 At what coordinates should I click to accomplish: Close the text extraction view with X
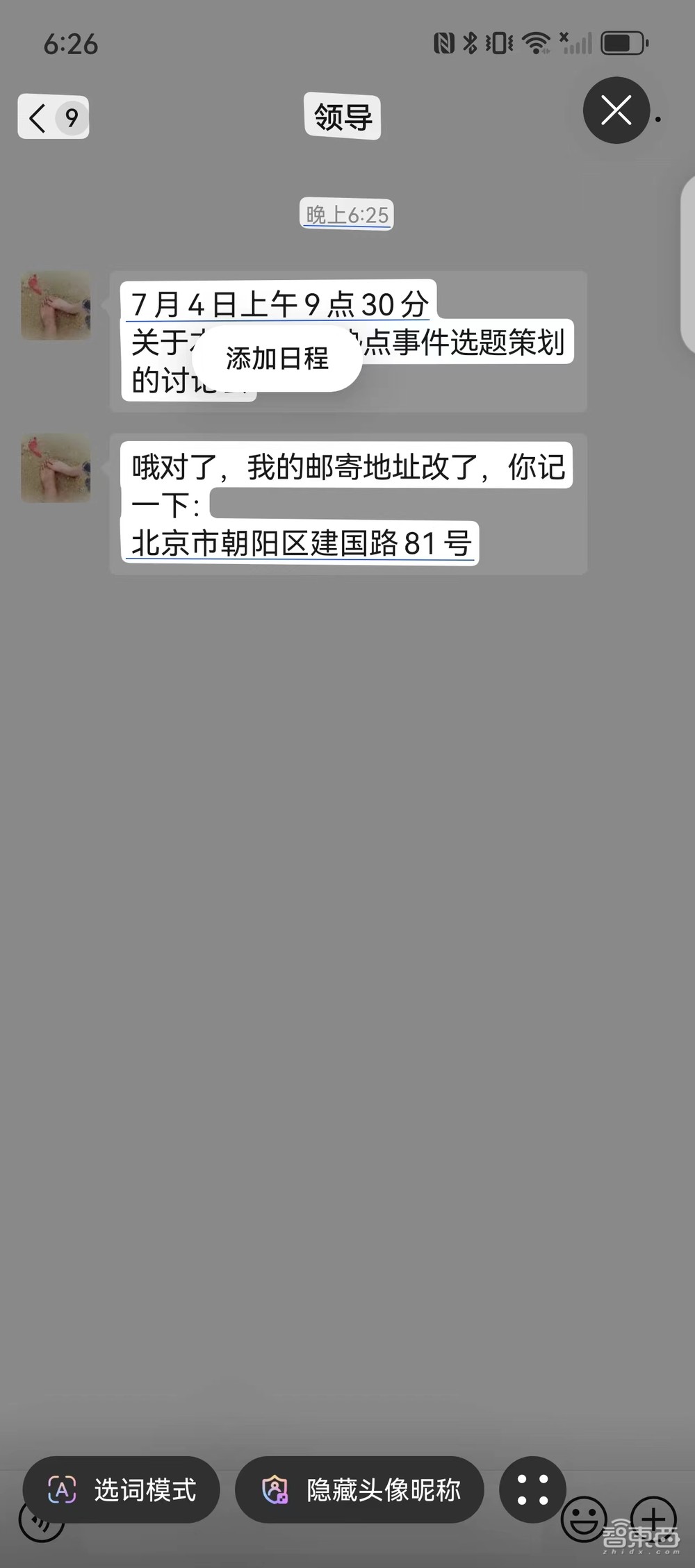615,109
